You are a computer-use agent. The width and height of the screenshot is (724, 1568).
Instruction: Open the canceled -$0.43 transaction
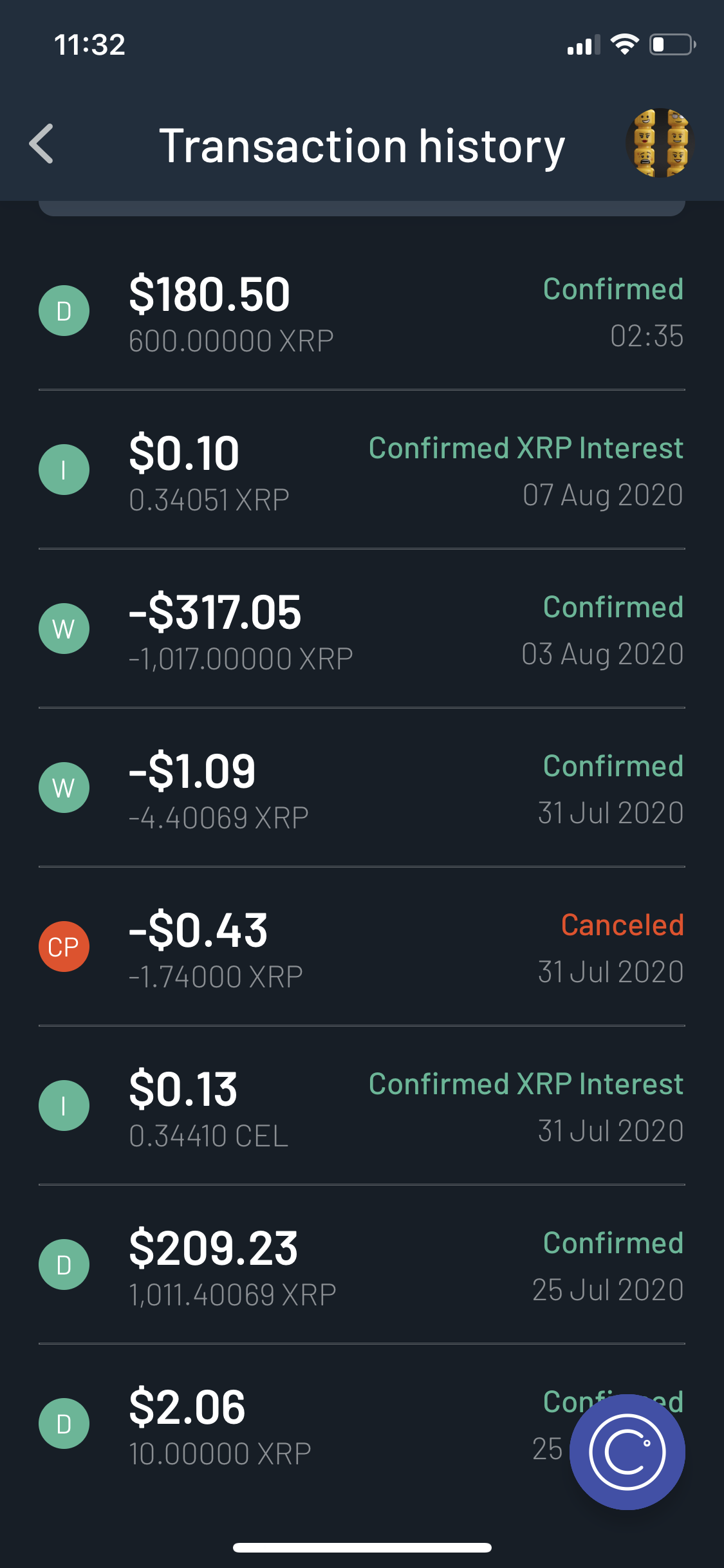[x=360, y=948]
